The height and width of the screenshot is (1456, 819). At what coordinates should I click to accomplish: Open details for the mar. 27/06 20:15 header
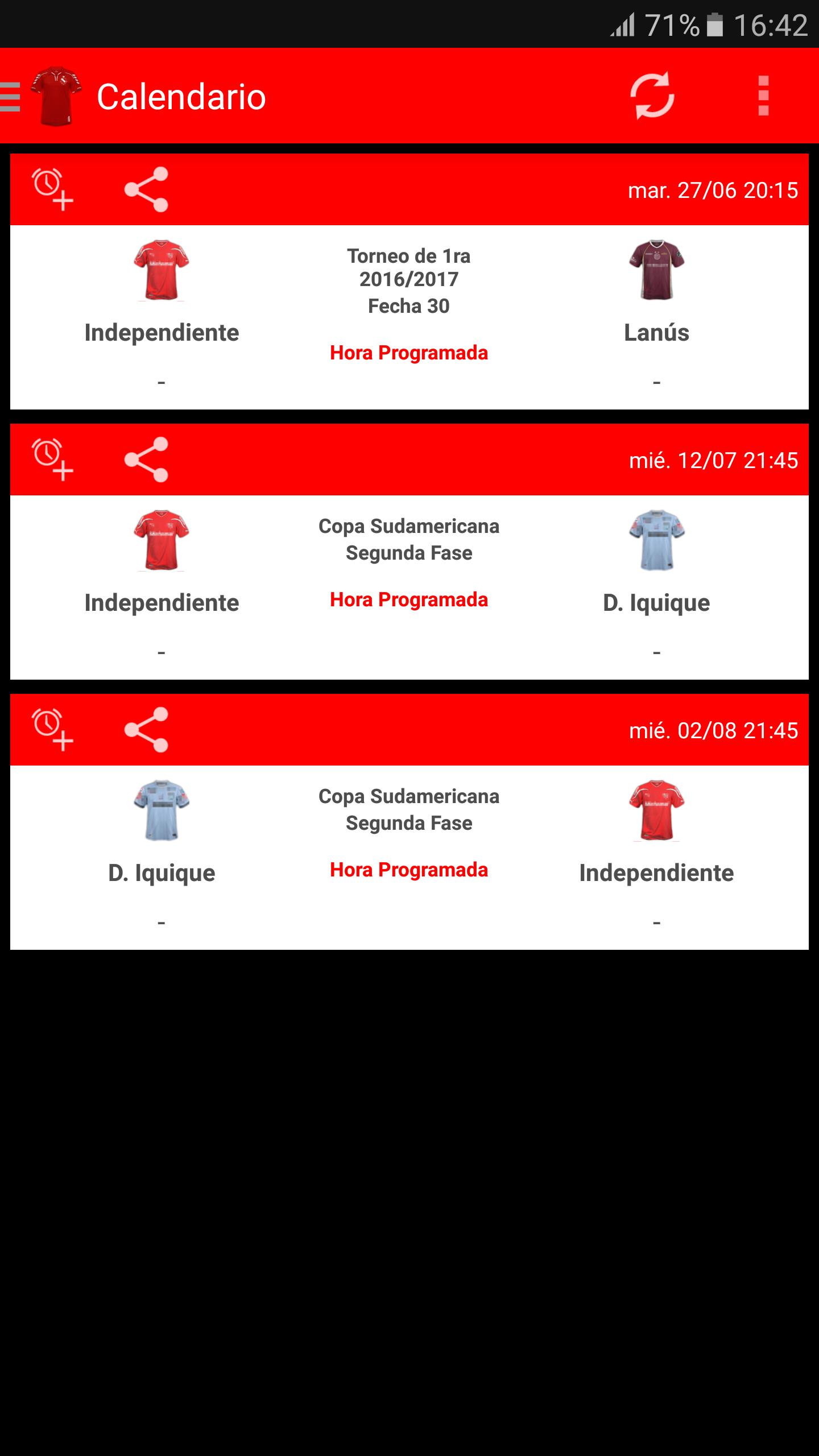pyautogui.click(x=714, y=191)
